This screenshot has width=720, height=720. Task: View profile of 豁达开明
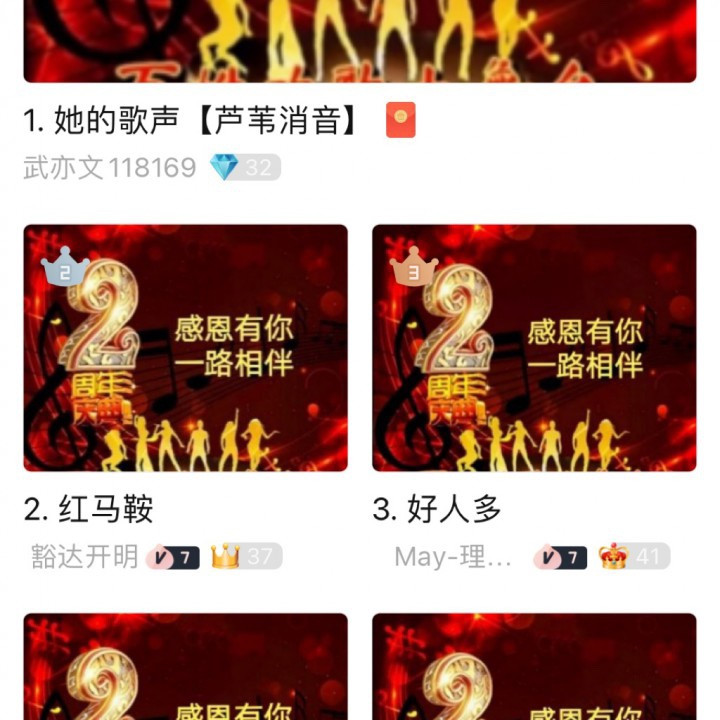(x=85, y=556)
